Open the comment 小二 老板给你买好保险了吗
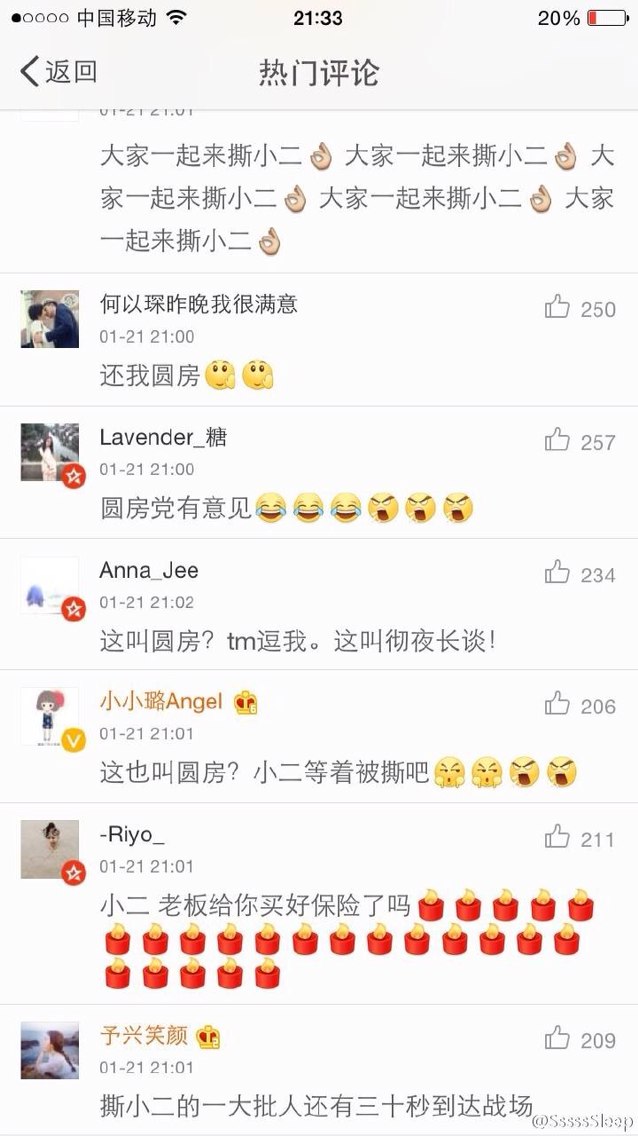 (347, 939)
